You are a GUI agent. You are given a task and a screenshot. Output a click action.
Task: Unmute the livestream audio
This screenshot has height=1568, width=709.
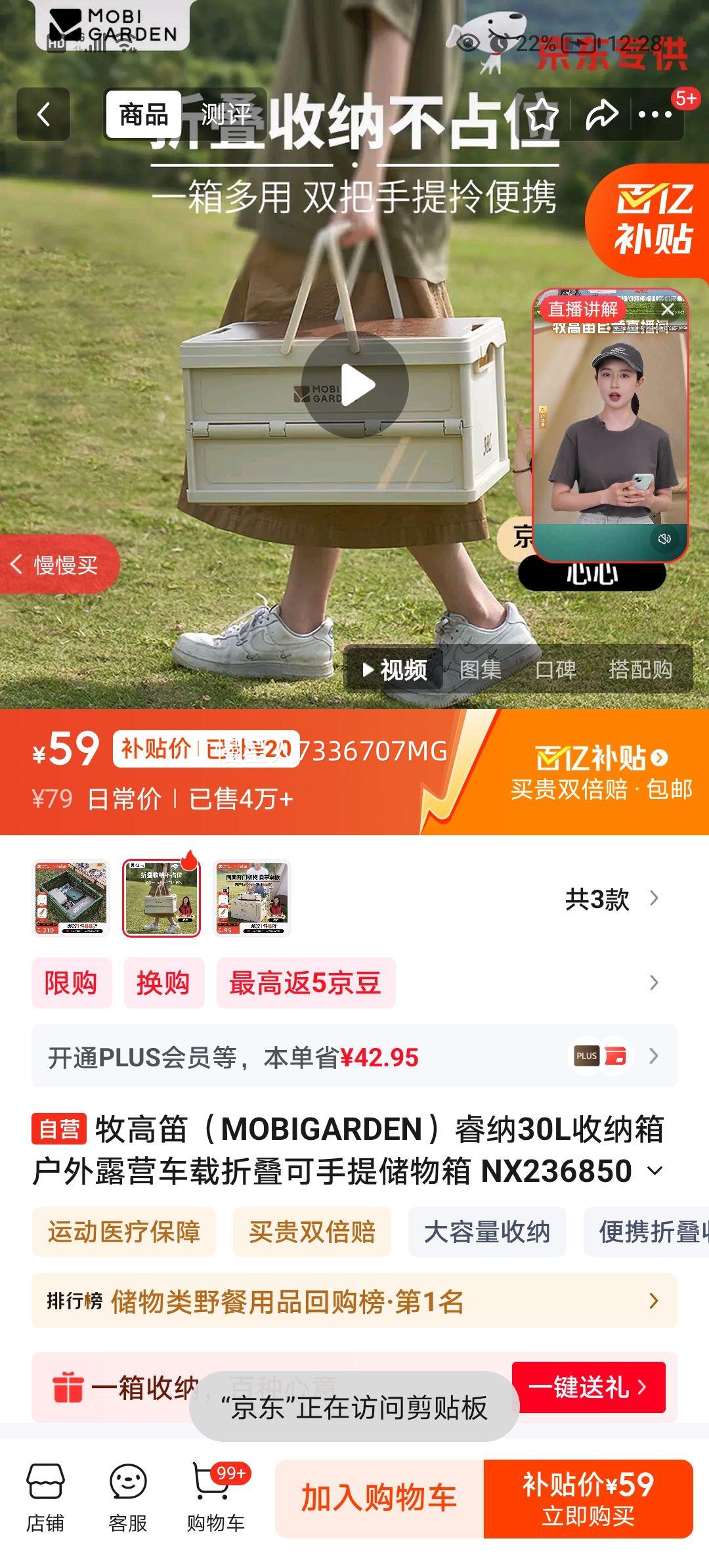tap(664, 539)
